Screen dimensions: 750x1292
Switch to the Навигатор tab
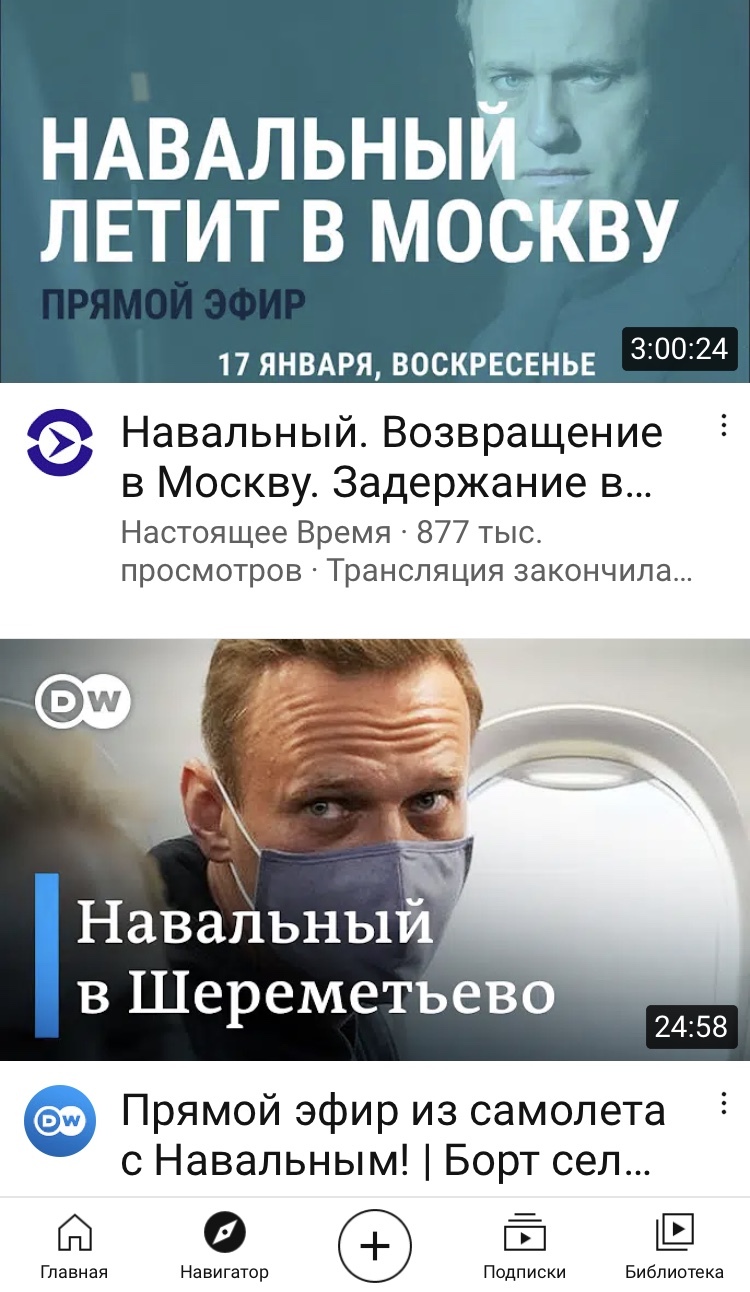click(x=224, y=1246)
